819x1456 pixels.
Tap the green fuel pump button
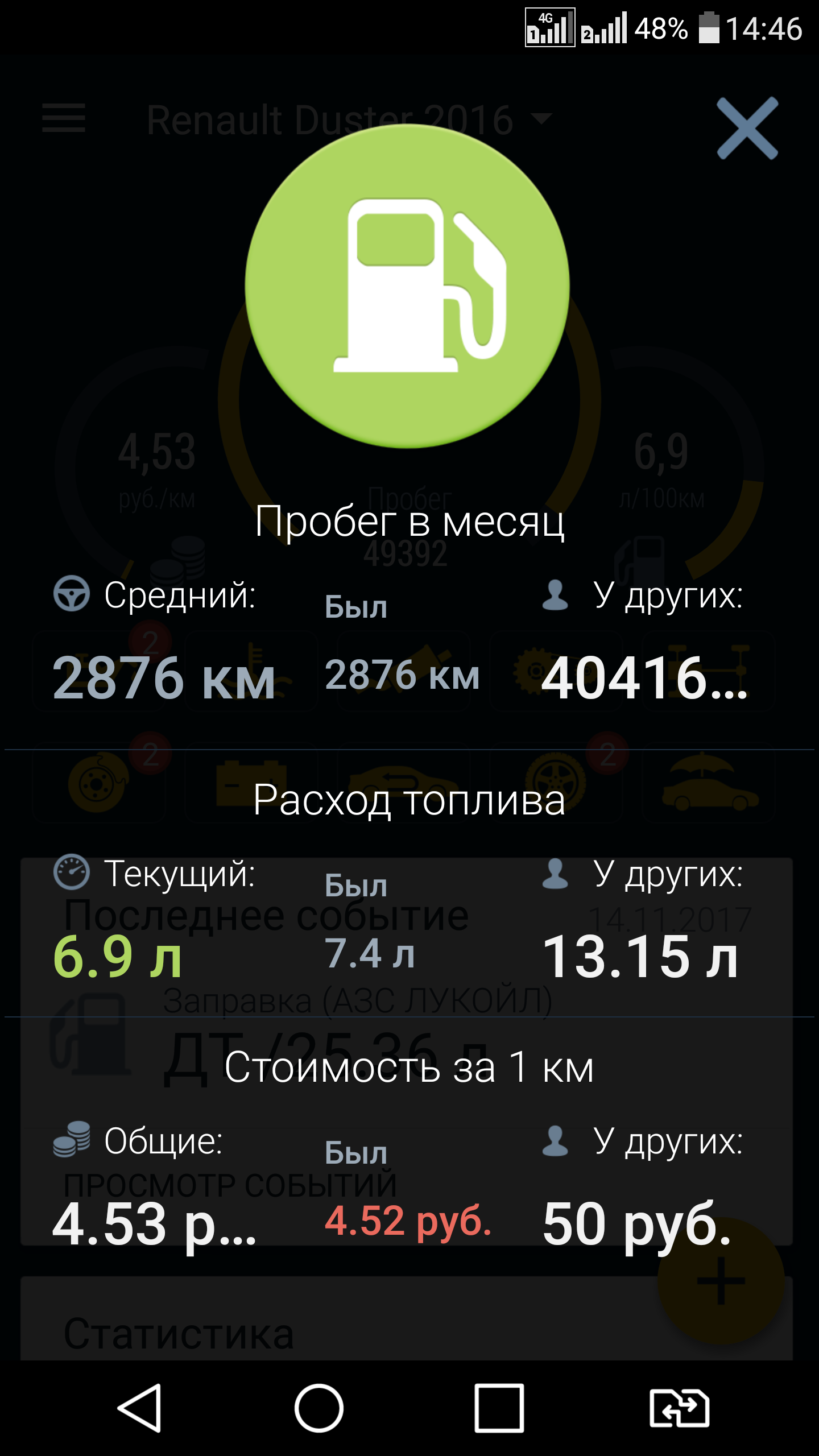click(407, 286)
